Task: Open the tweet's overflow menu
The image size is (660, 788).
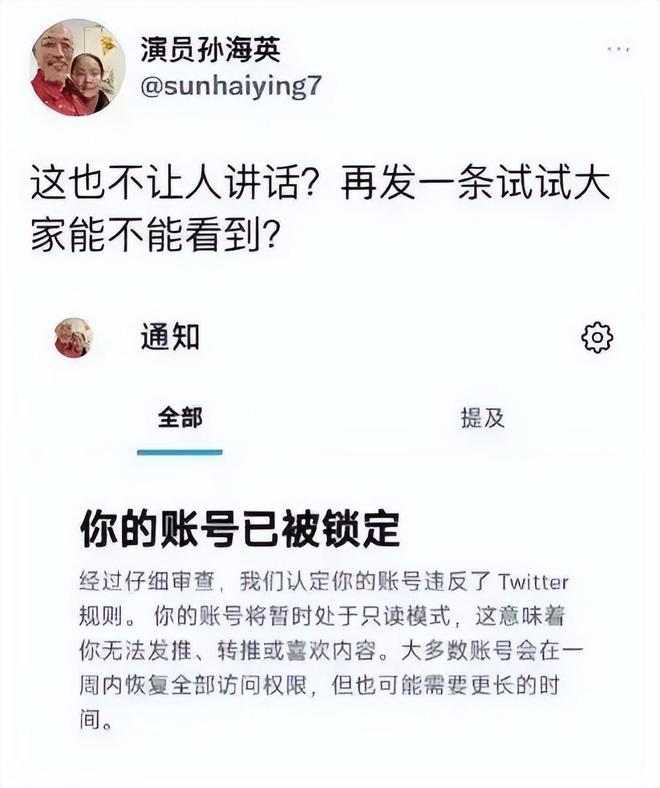Action: pyautogui.click(x=619, y=49)
